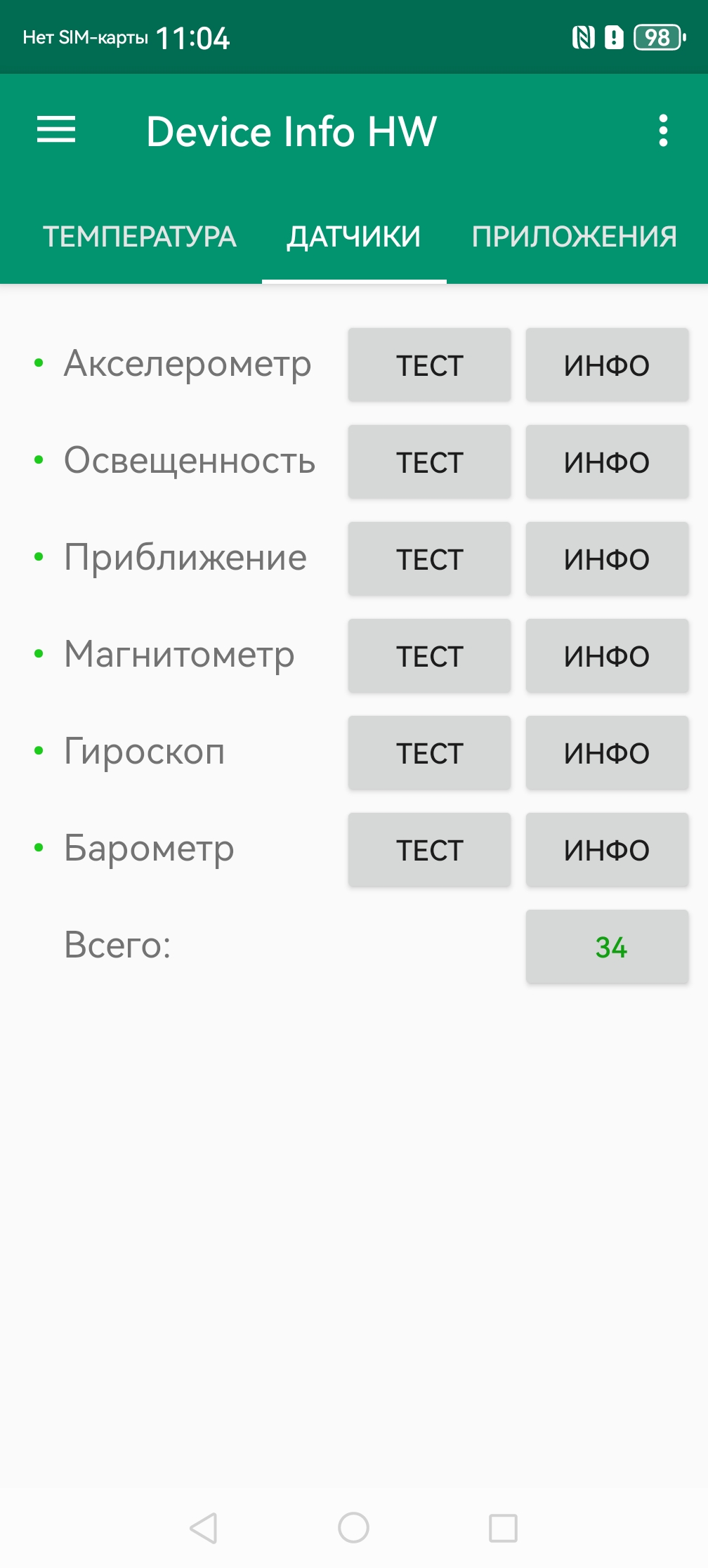The image size is (708, 1568).
Task: Run ТЕСТ for Приближение
Action: (x=429, y=559)
